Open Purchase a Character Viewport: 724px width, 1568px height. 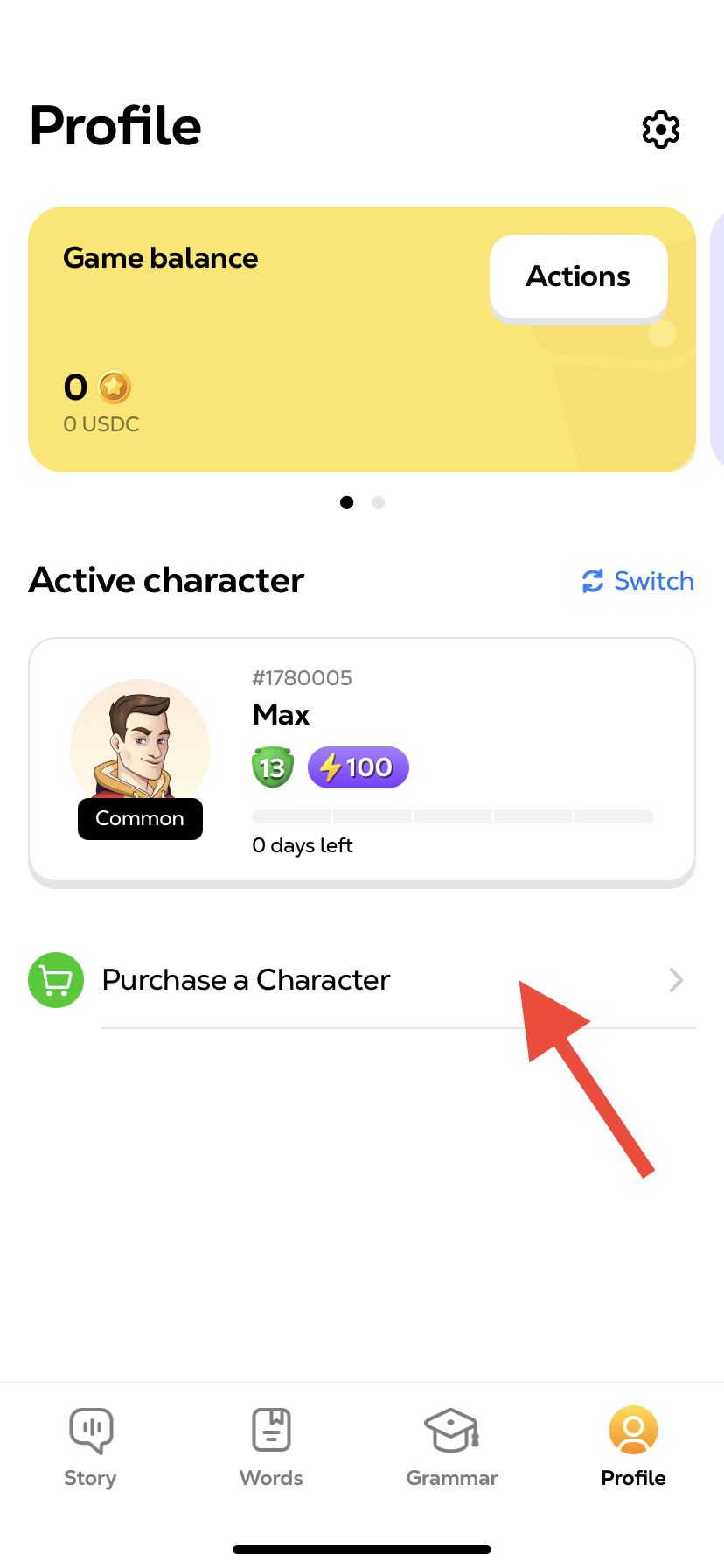362,980
